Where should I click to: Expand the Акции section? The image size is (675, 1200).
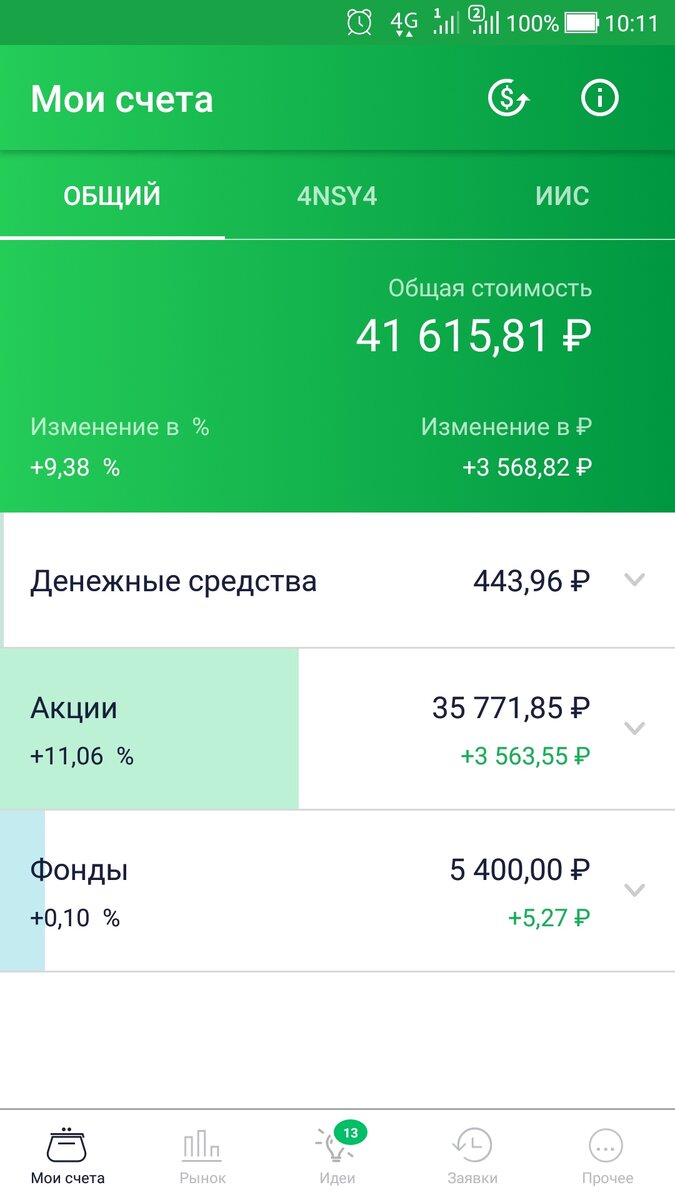[x=634, y=728]
